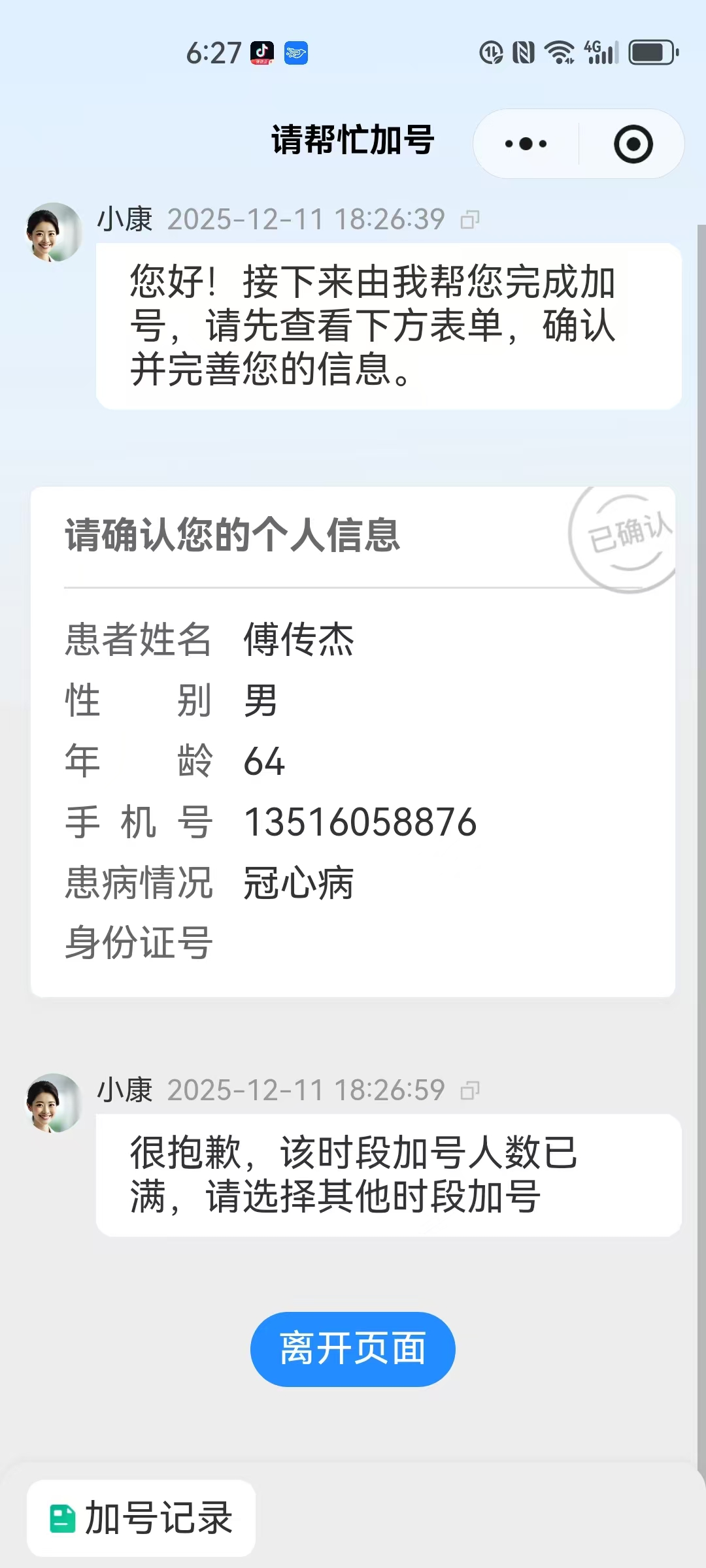
Task: Open the mini program more options menu
Action: [x=526, y=144]
